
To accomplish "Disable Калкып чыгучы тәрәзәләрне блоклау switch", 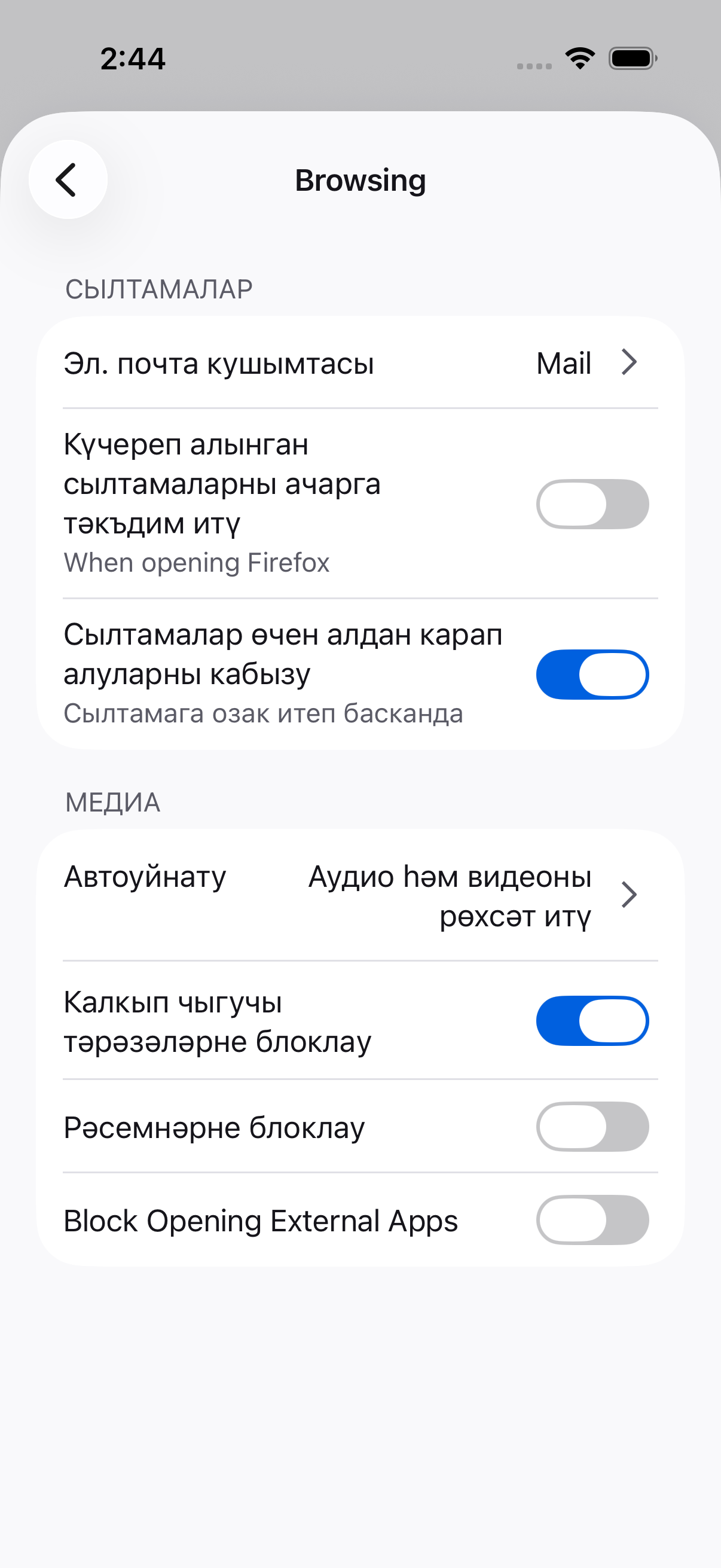I will point(592,1021).
